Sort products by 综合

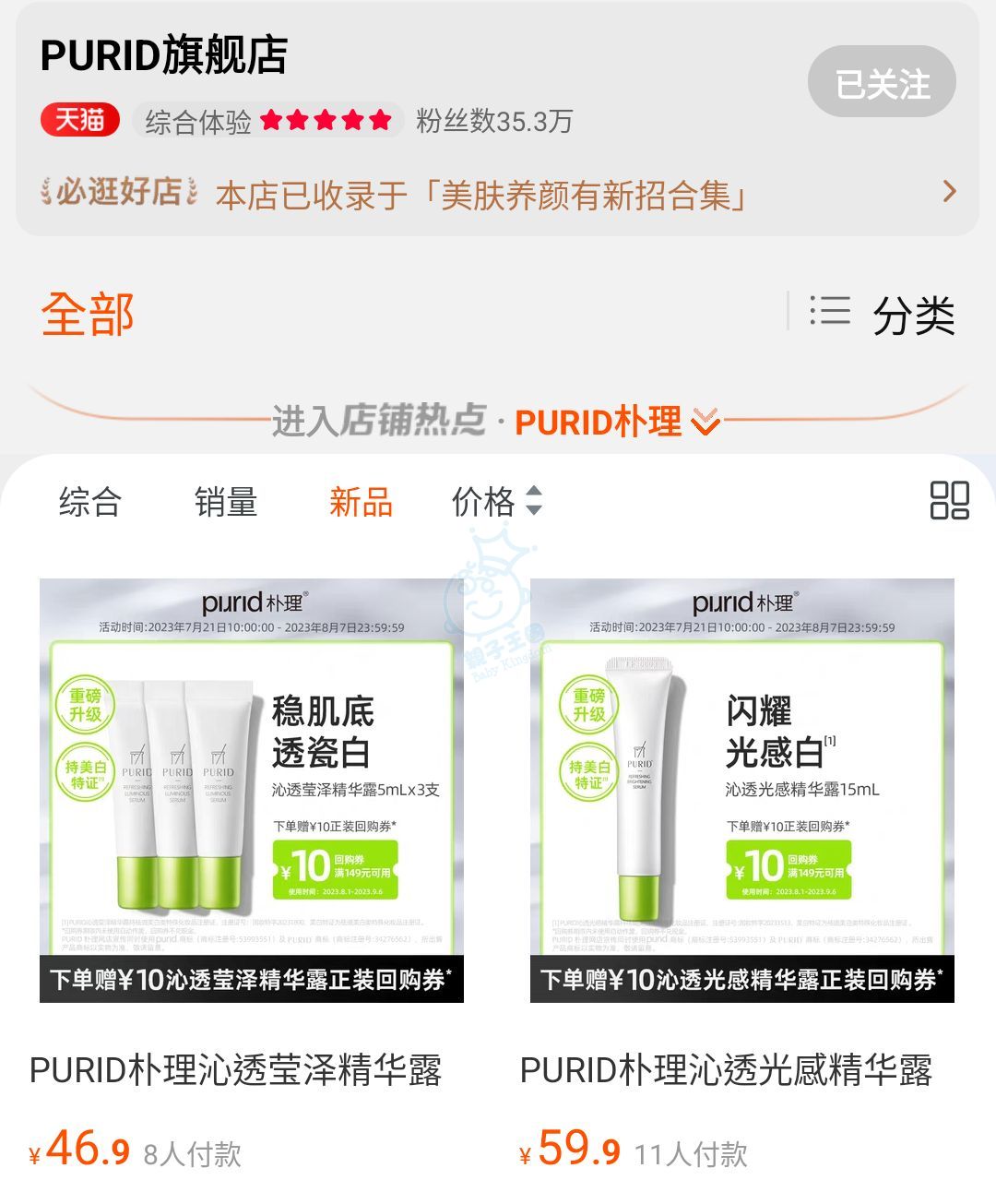click(90, 503)
